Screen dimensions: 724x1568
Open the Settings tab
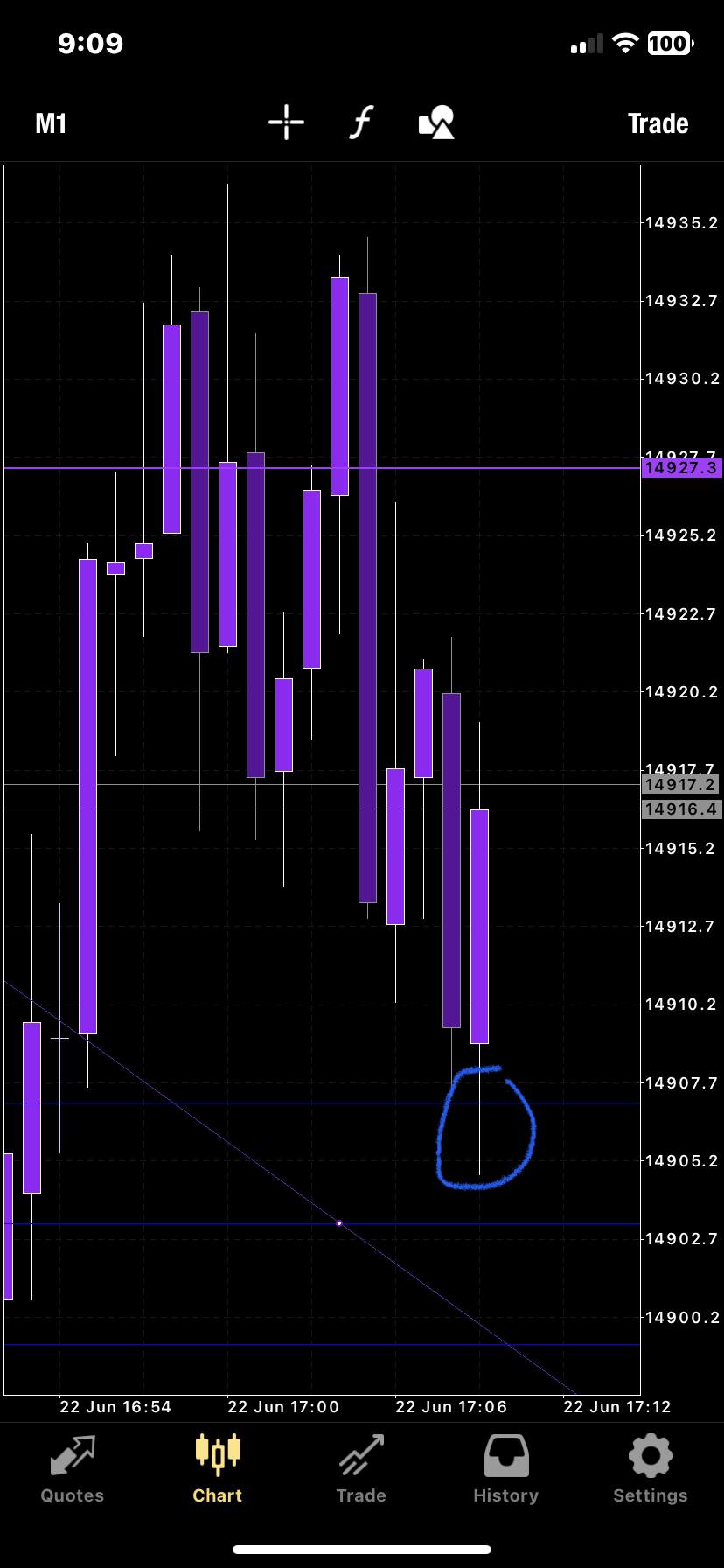[651, 1468]
